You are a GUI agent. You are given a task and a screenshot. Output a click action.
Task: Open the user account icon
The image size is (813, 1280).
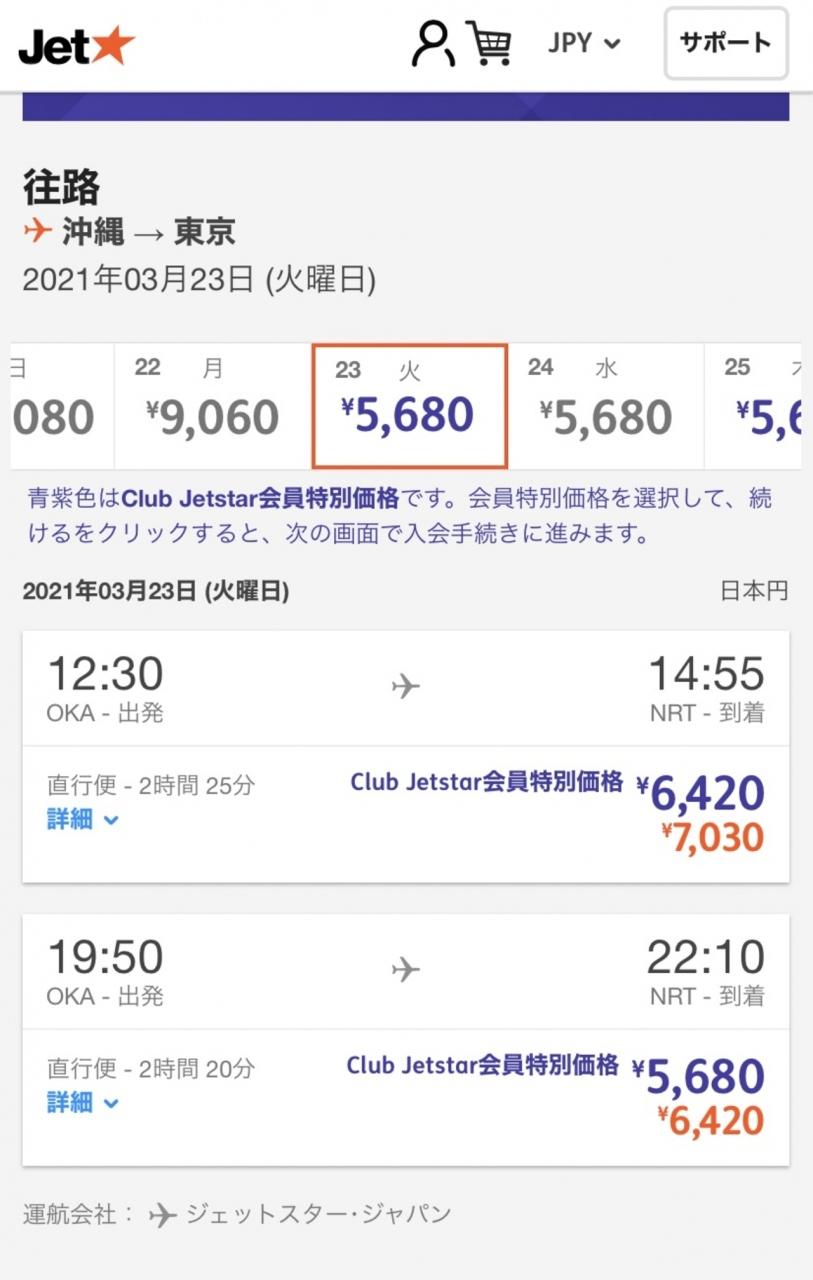click(x=433, y=44)
